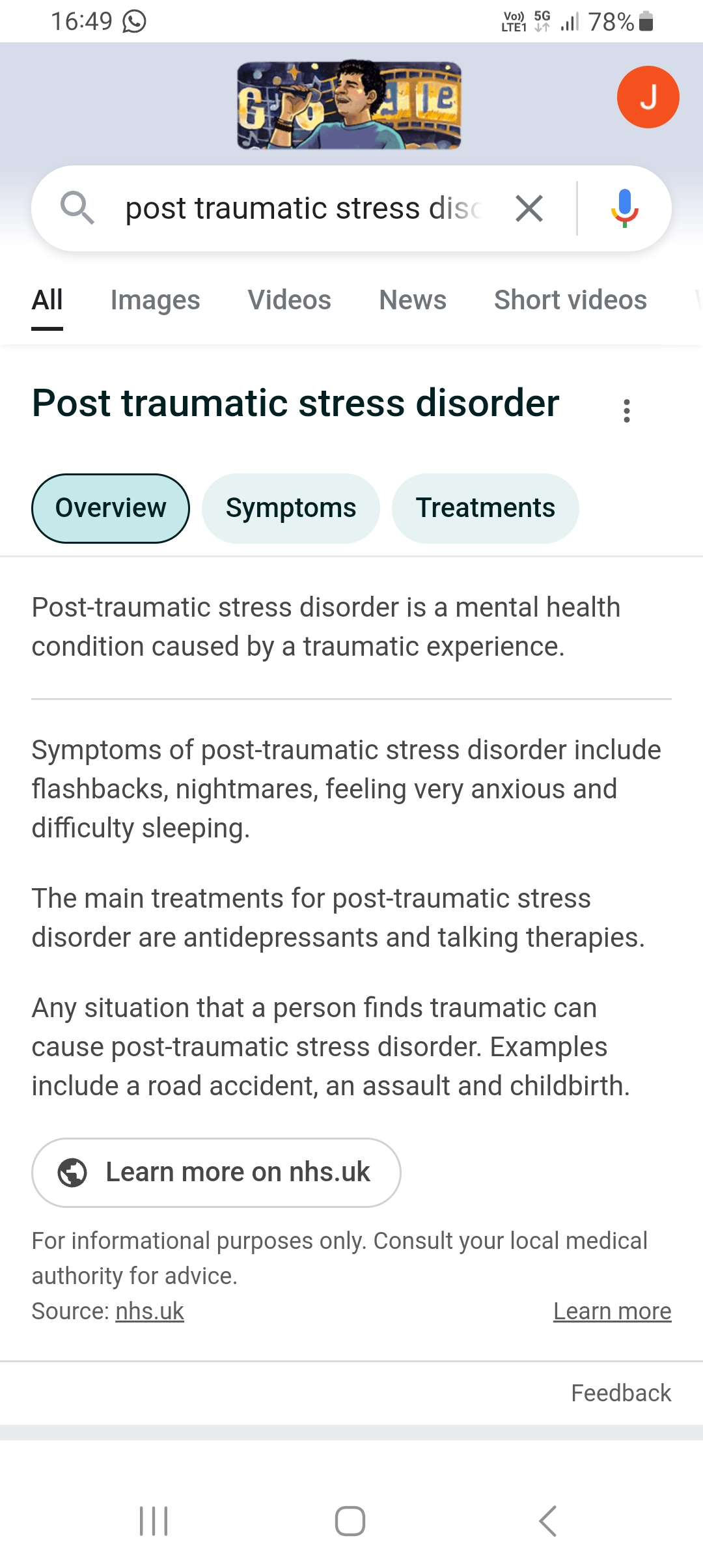Open the Google Doodle at top
The width and height of the screenshot is (703, 1568).
coord(349,105)
